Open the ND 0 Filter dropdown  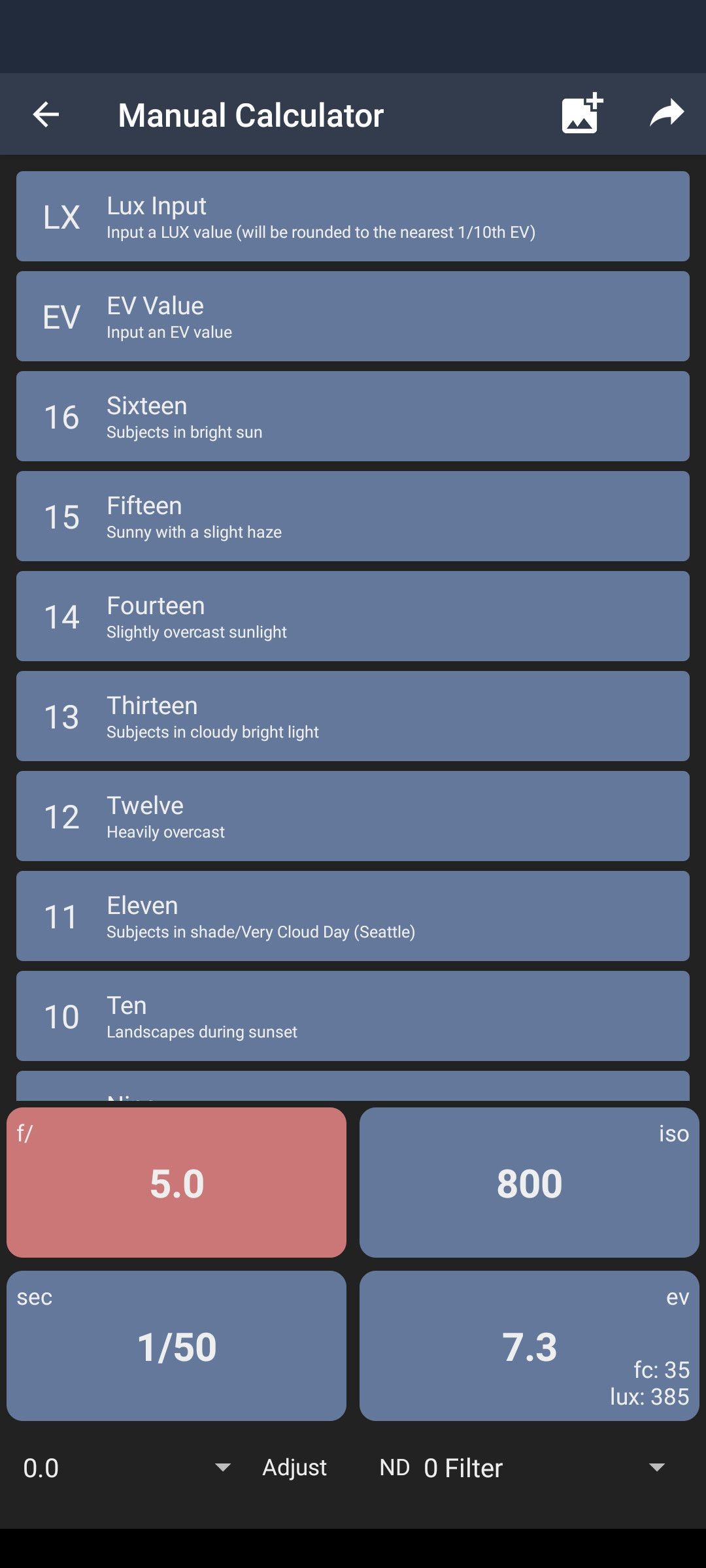point(523,1468)
